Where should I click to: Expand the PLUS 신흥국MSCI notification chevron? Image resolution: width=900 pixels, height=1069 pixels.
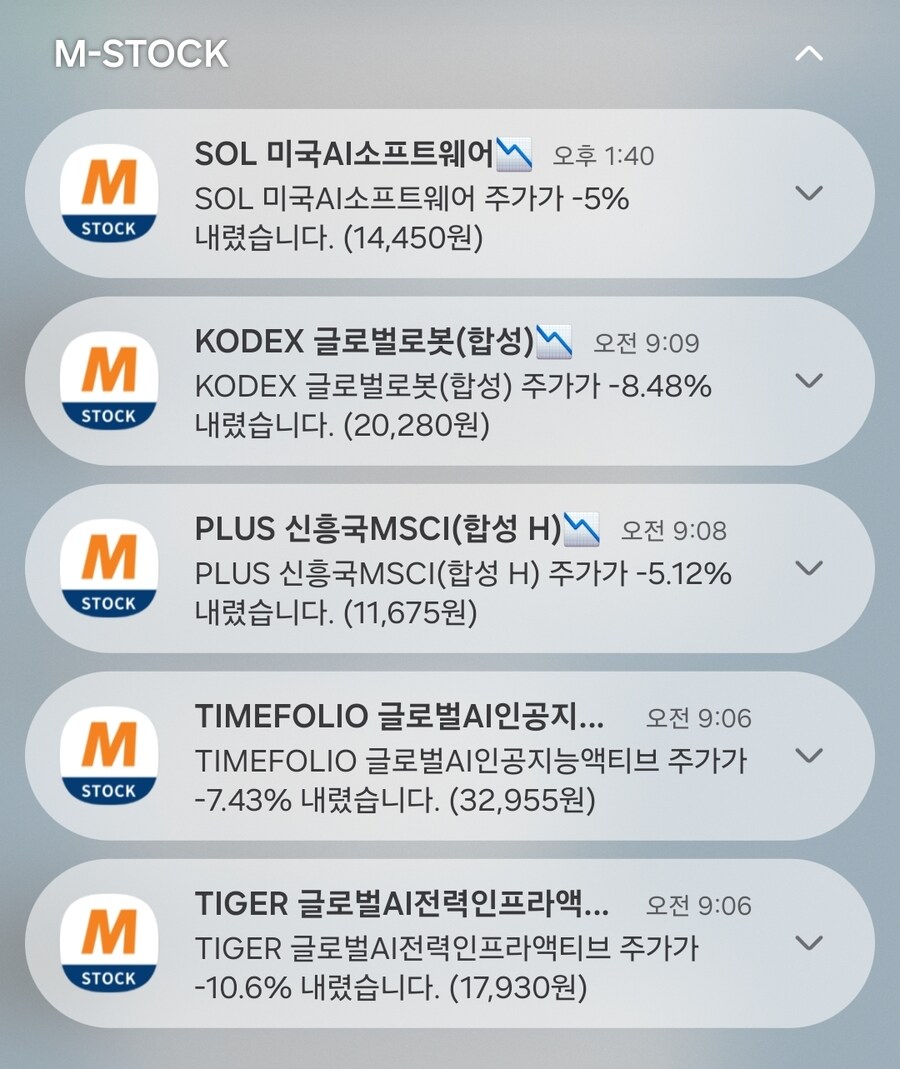pyautogui.click(x=806, y=568)
